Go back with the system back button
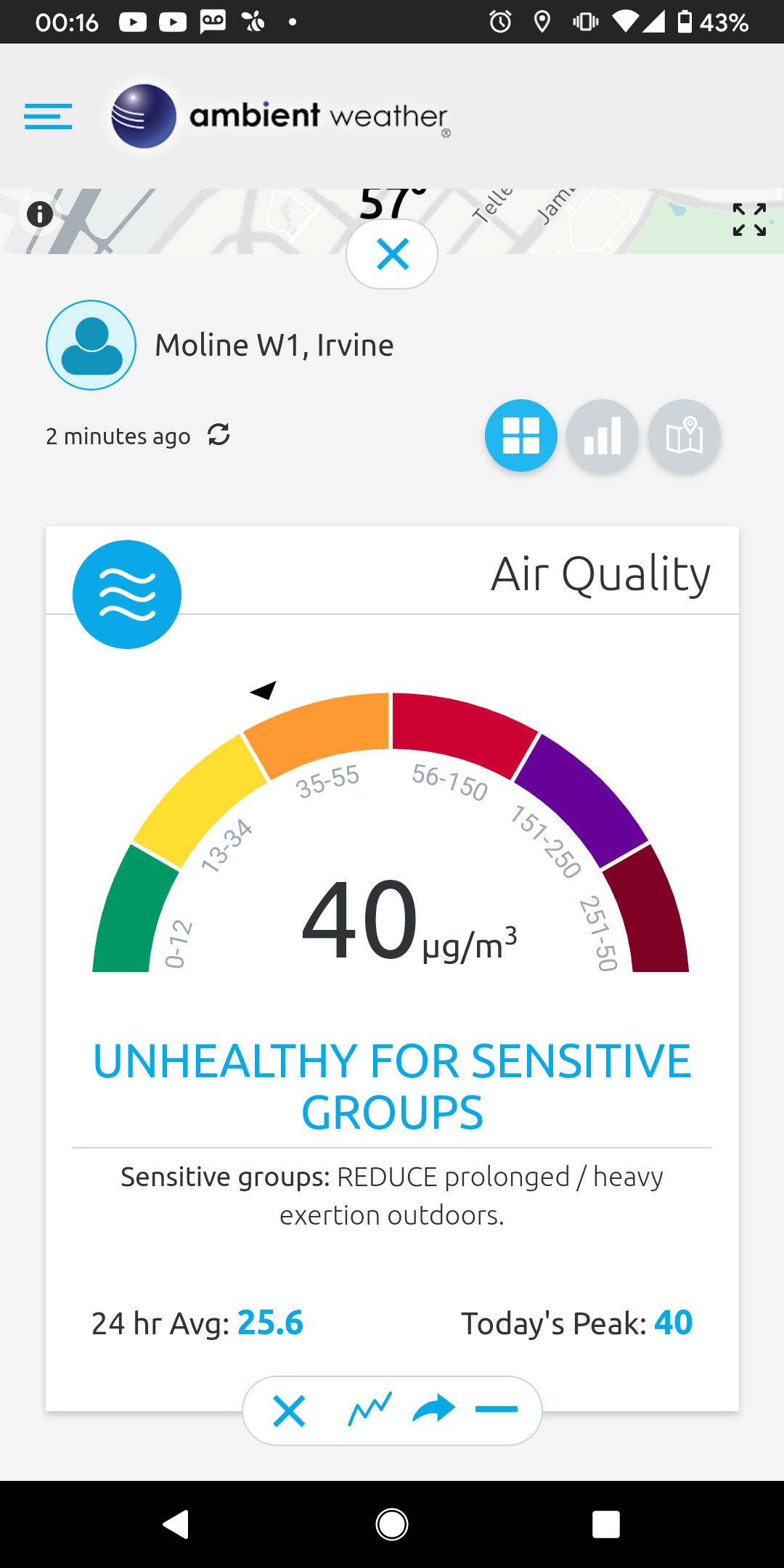Image resolution: width=784 pixels, height=1568 pixels. click(x=176, y=1524)
